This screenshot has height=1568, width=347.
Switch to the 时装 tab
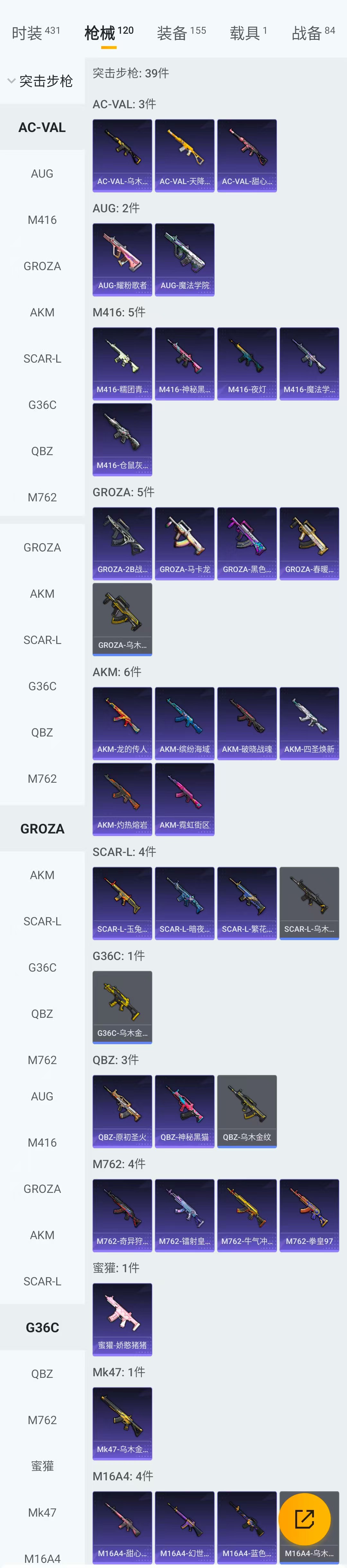pos(35,32)
